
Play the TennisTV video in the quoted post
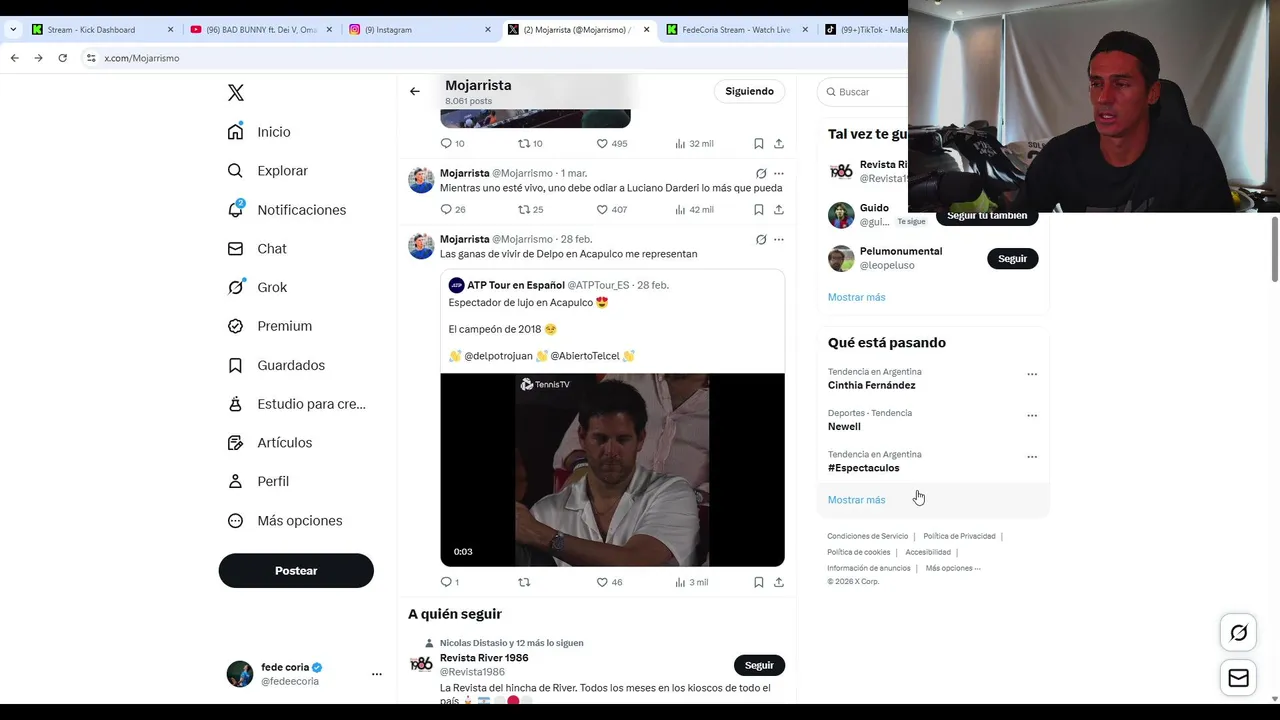612,470
